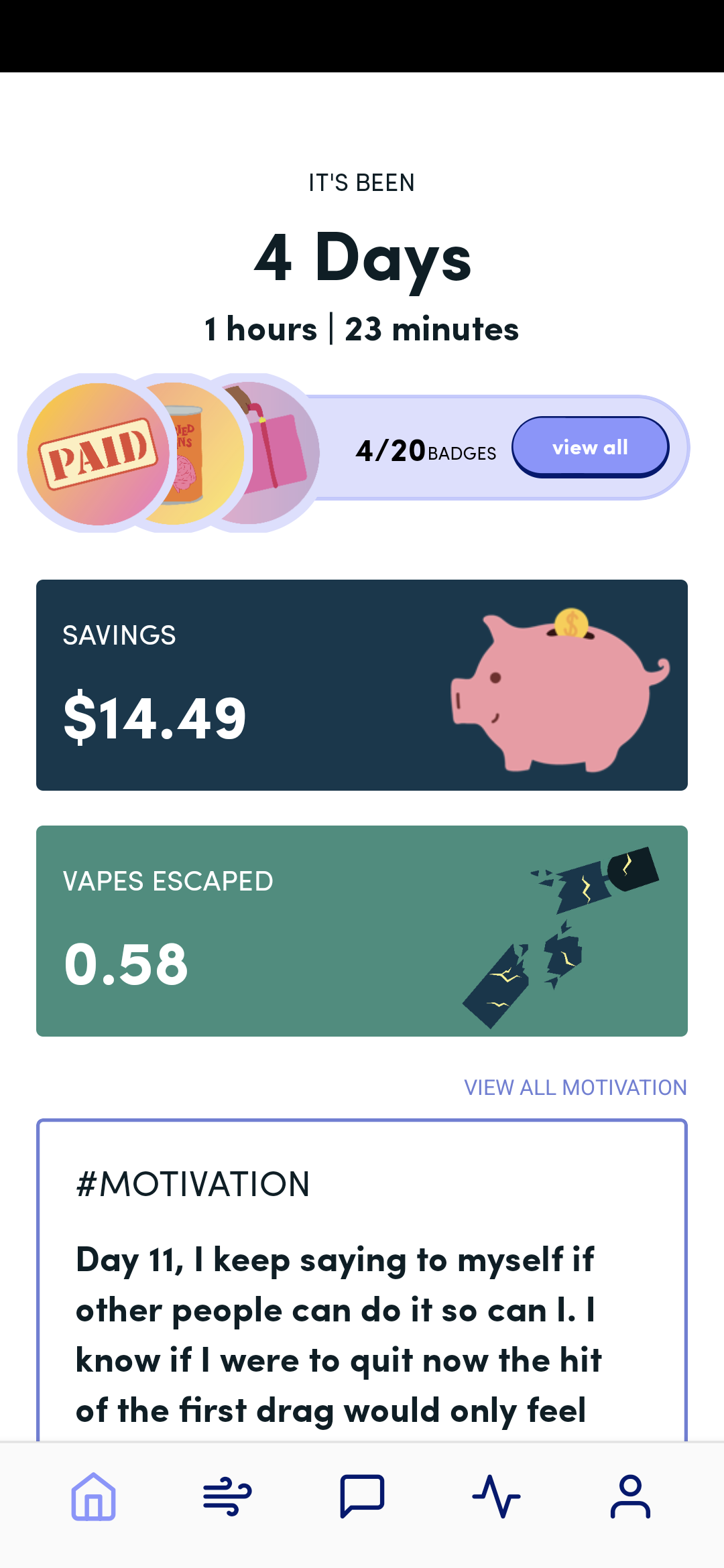This screenshot has width=724, height=1568.
Task: Open the Savings card
Action: click(362, 685)
